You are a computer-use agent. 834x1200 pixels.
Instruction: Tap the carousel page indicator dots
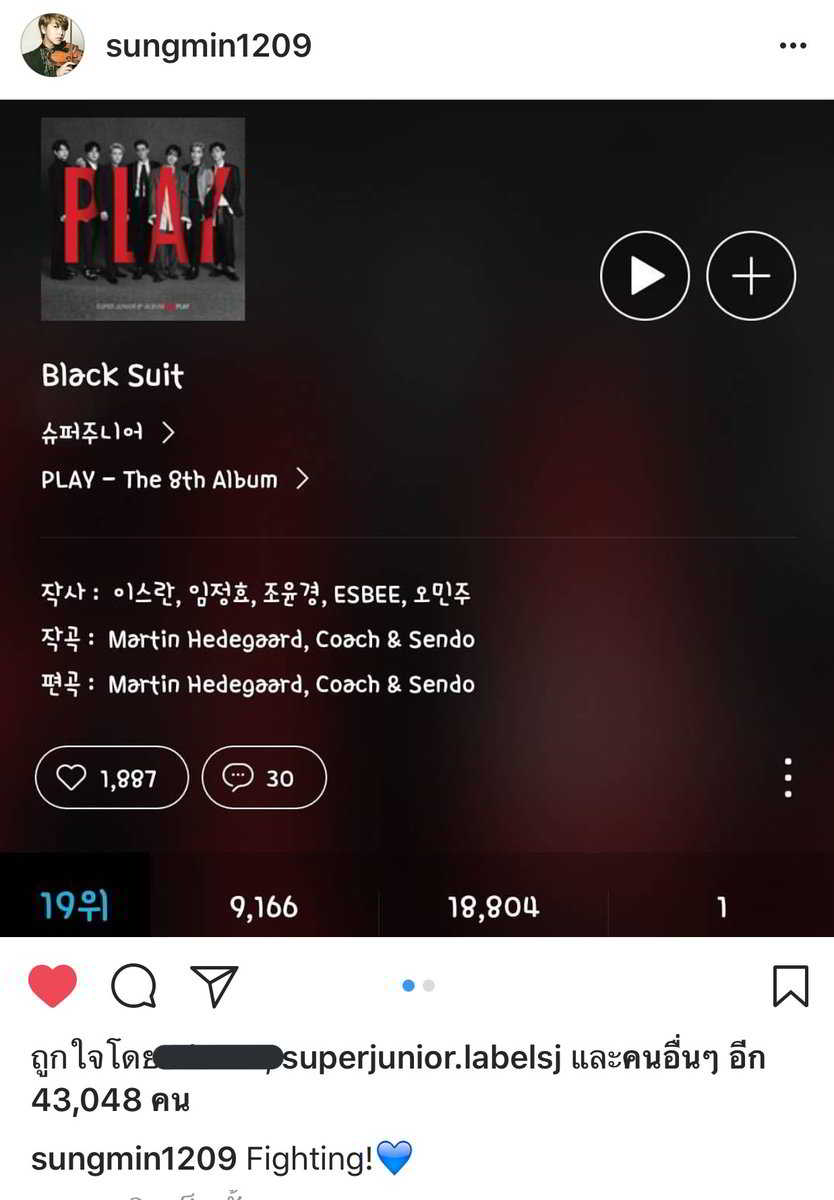tap(418, 986)
